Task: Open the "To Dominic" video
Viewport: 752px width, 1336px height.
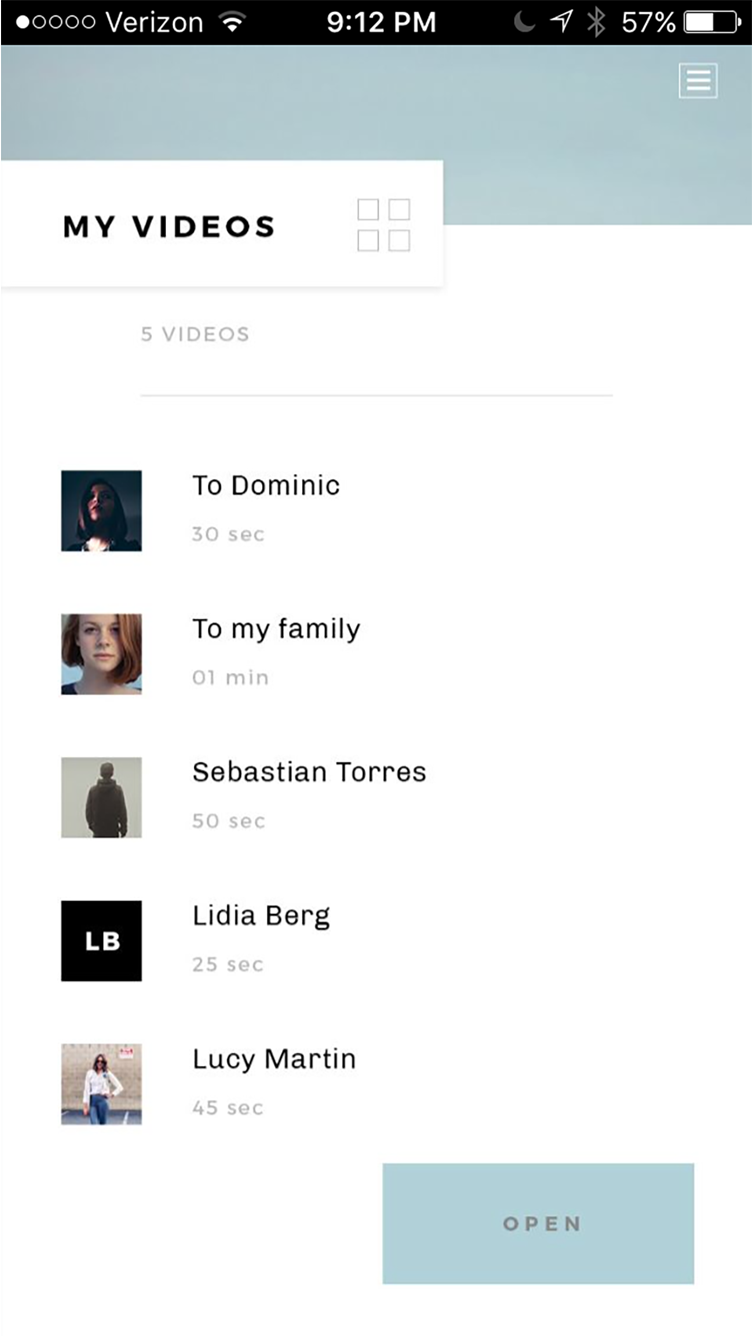Action: point(266,487)
